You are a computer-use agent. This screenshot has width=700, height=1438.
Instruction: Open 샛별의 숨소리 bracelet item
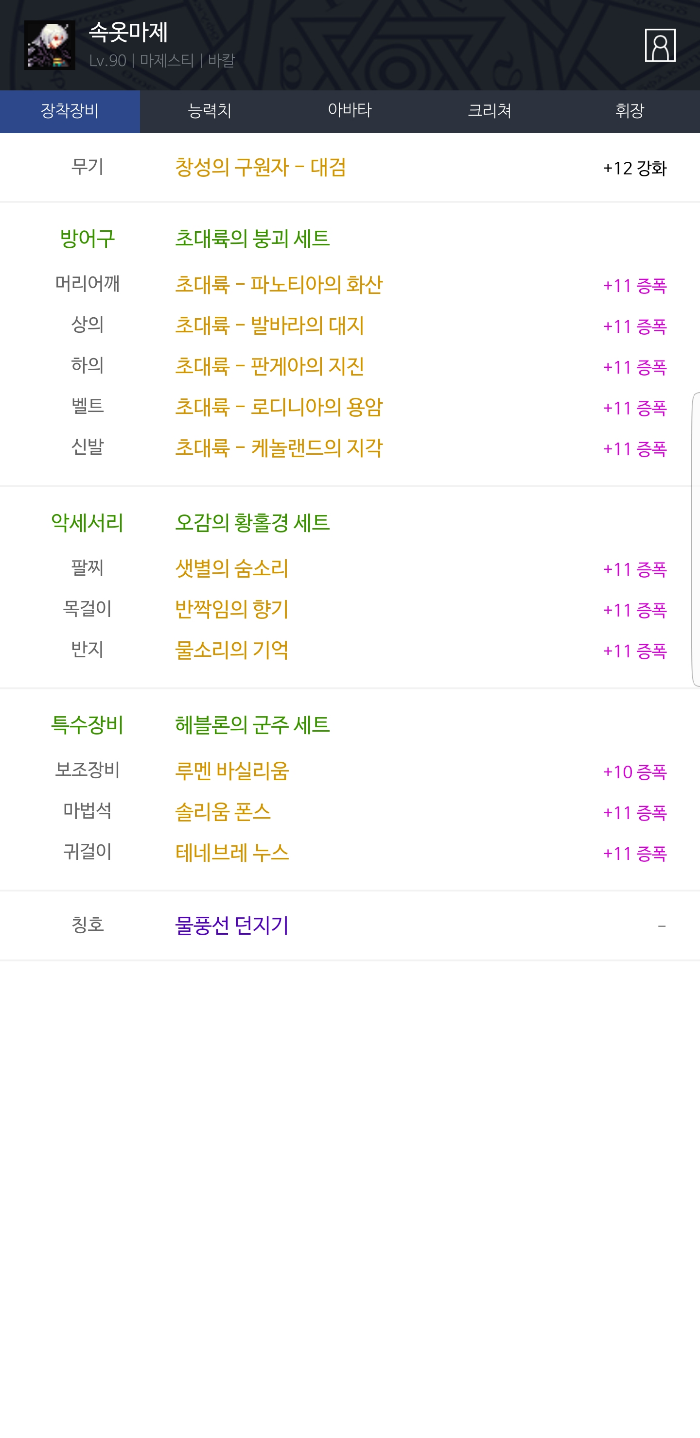tap(232, 569)
